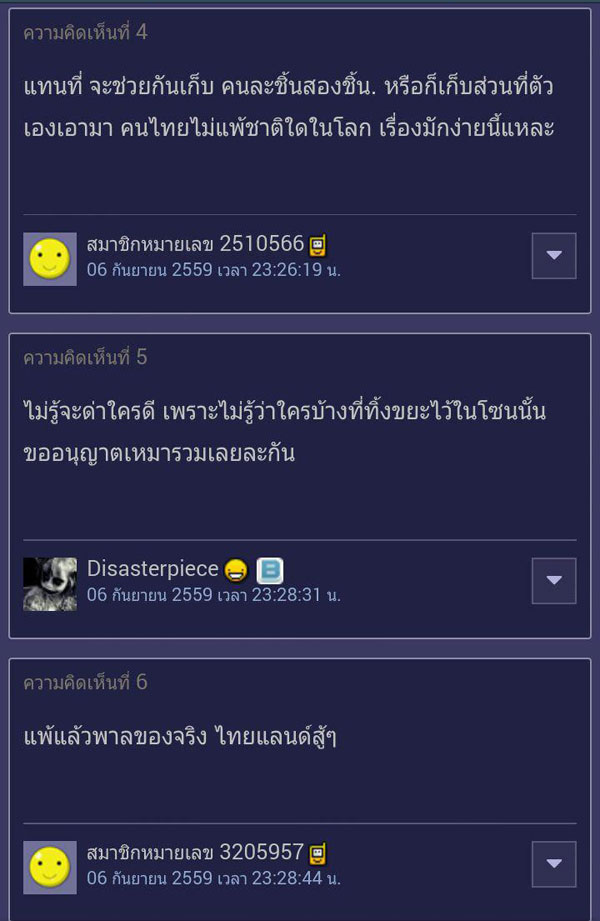Open profile of member 3205957
Screen dimensions: 600x921
pos(195,852)
